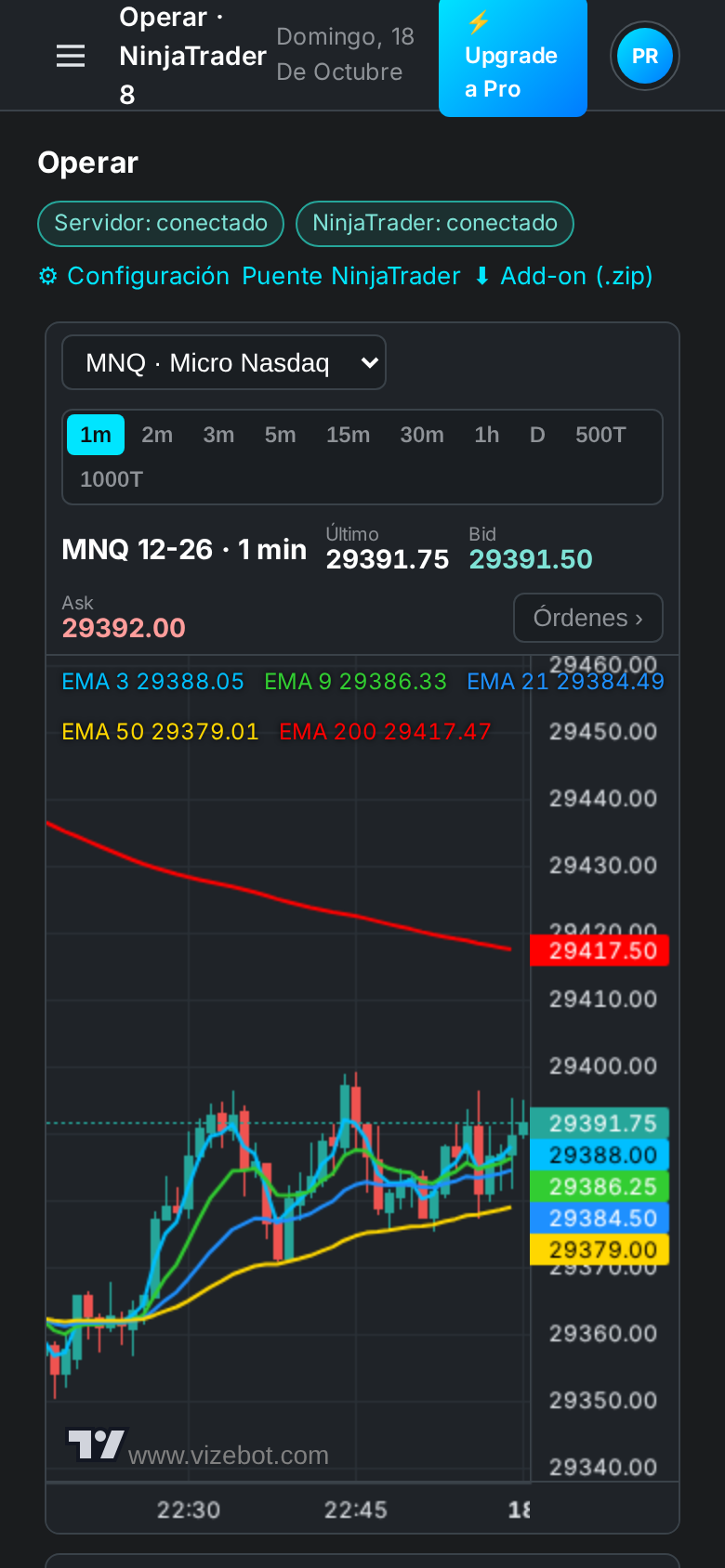The height and width of the screenshot is (1568, 725).
Task: Choose the 500T tick chart
Action: 600,435
